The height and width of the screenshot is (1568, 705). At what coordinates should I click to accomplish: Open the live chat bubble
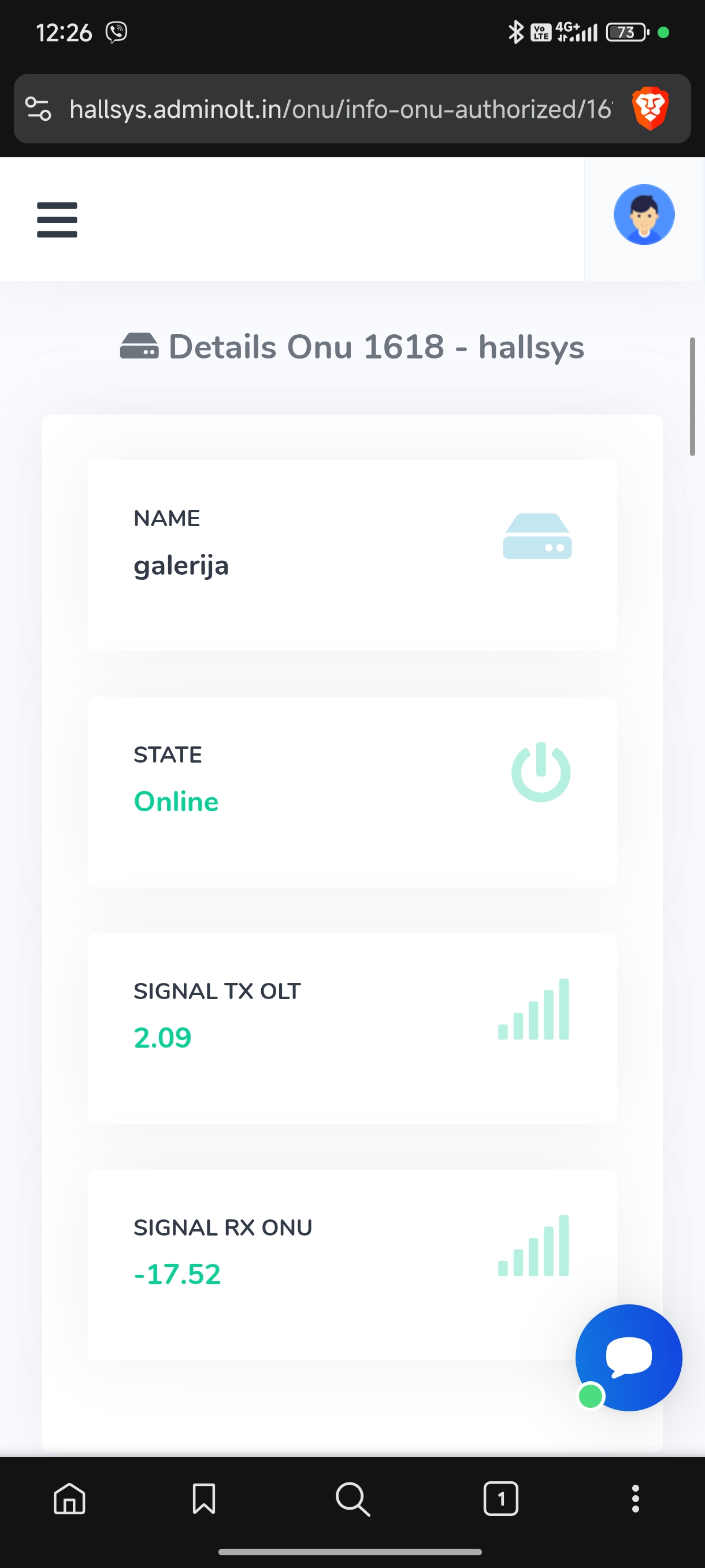click(628, 1357)
